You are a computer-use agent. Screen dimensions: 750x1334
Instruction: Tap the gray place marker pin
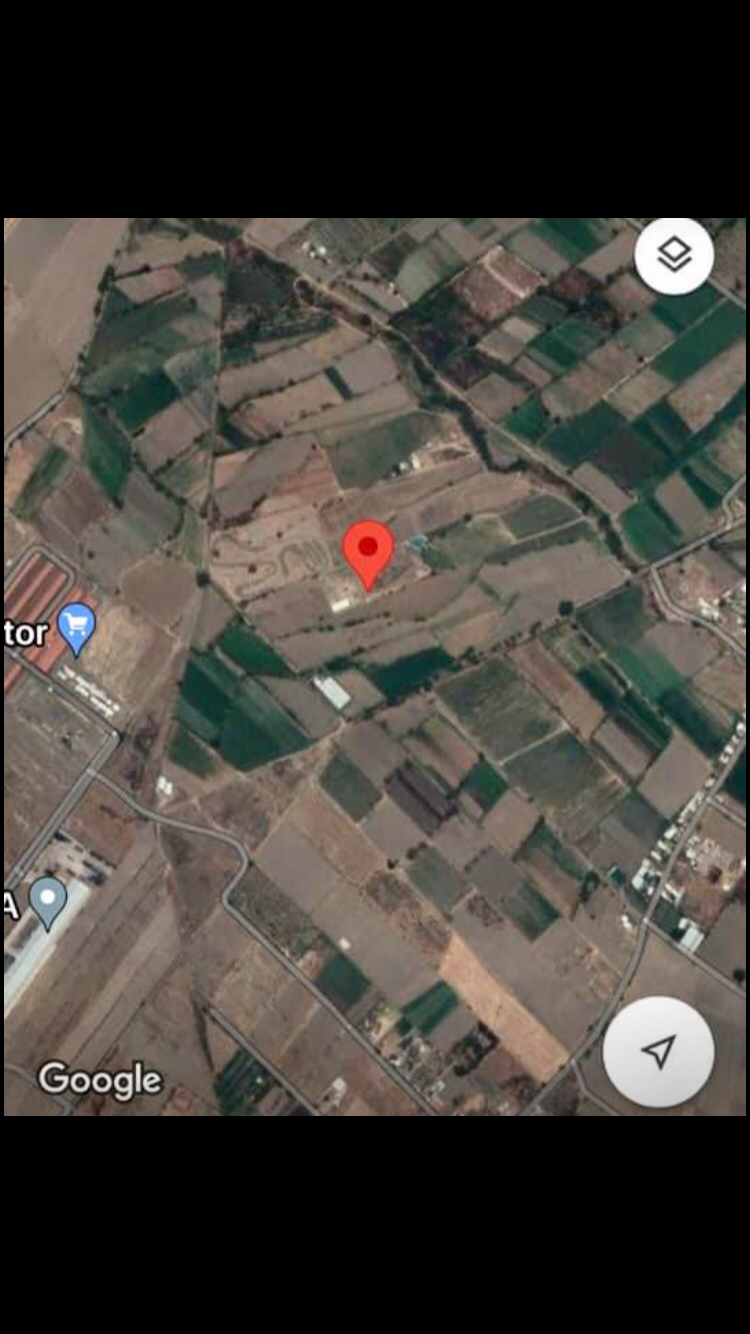click(48, 903)
